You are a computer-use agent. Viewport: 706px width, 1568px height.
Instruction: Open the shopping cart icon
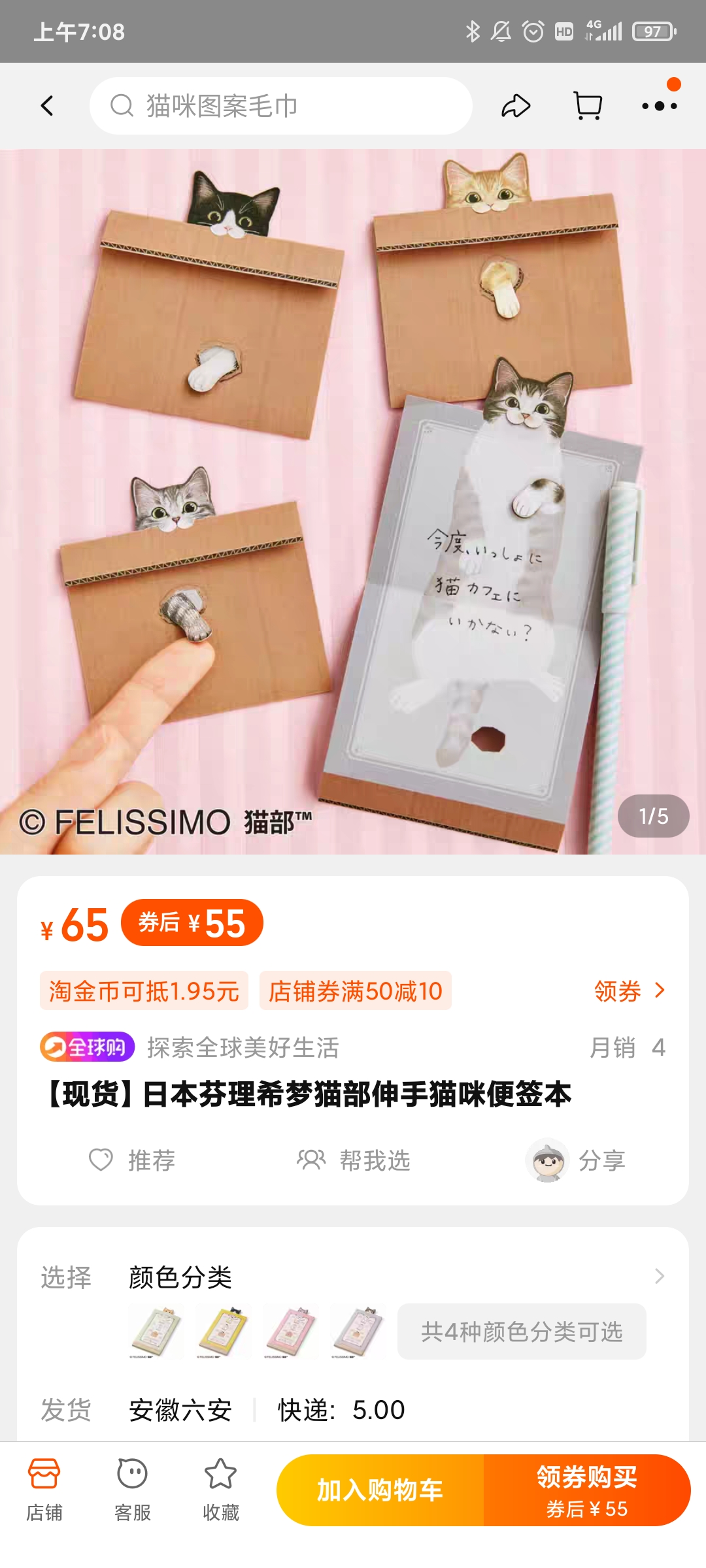pyautogui.click(x=587, y=106)
